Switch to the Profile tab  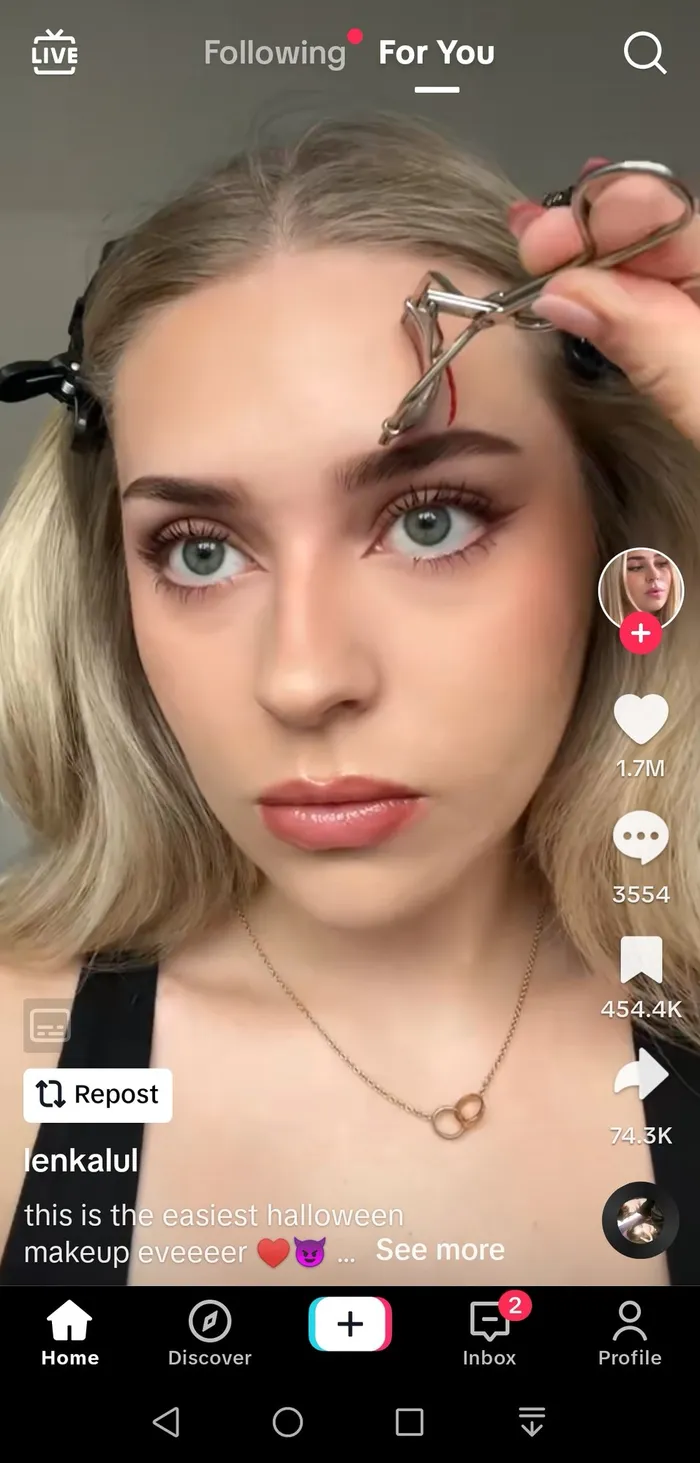630,1334
